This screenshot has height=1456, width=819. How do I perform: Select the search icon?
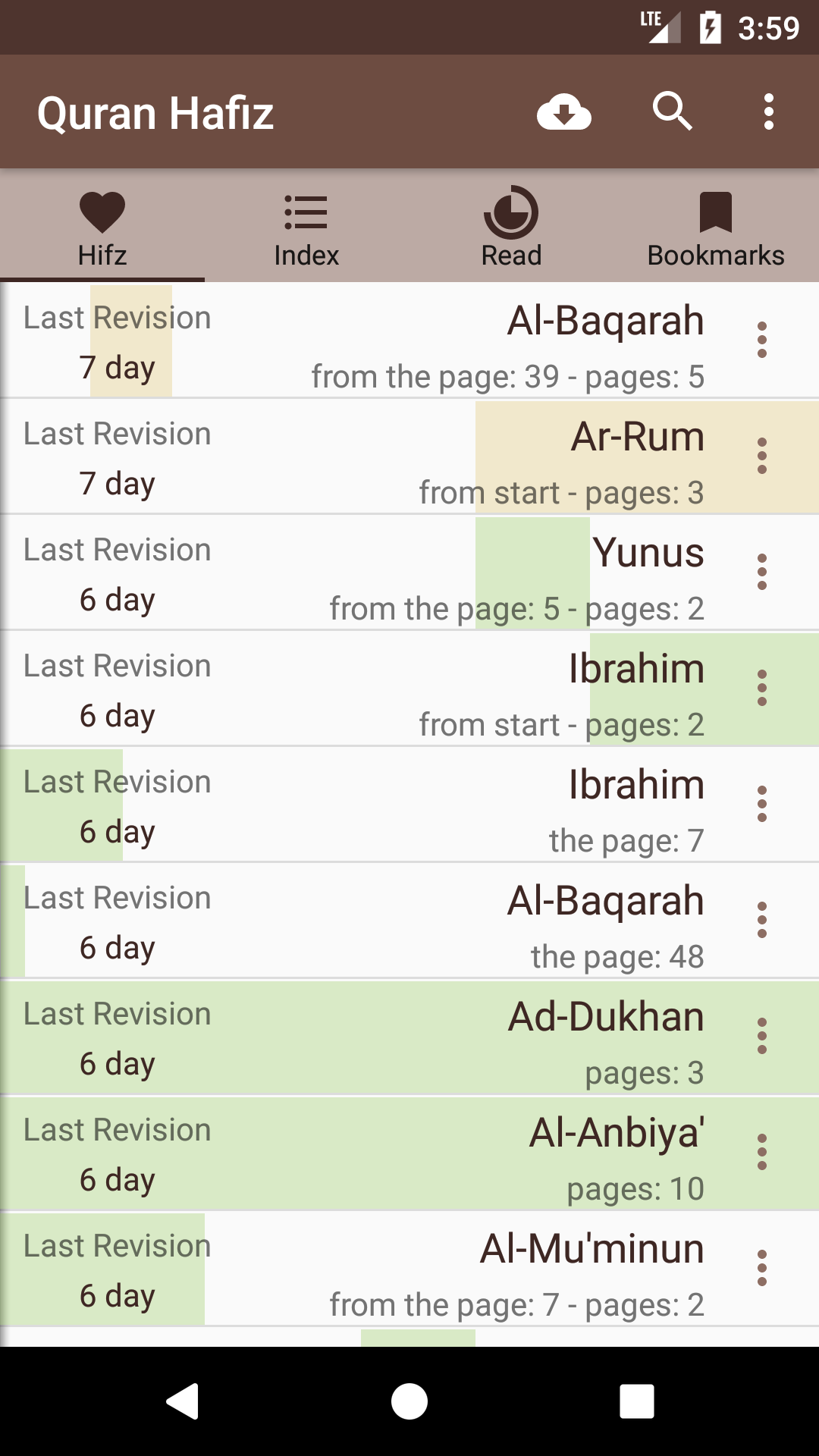(x=673, y=111)
